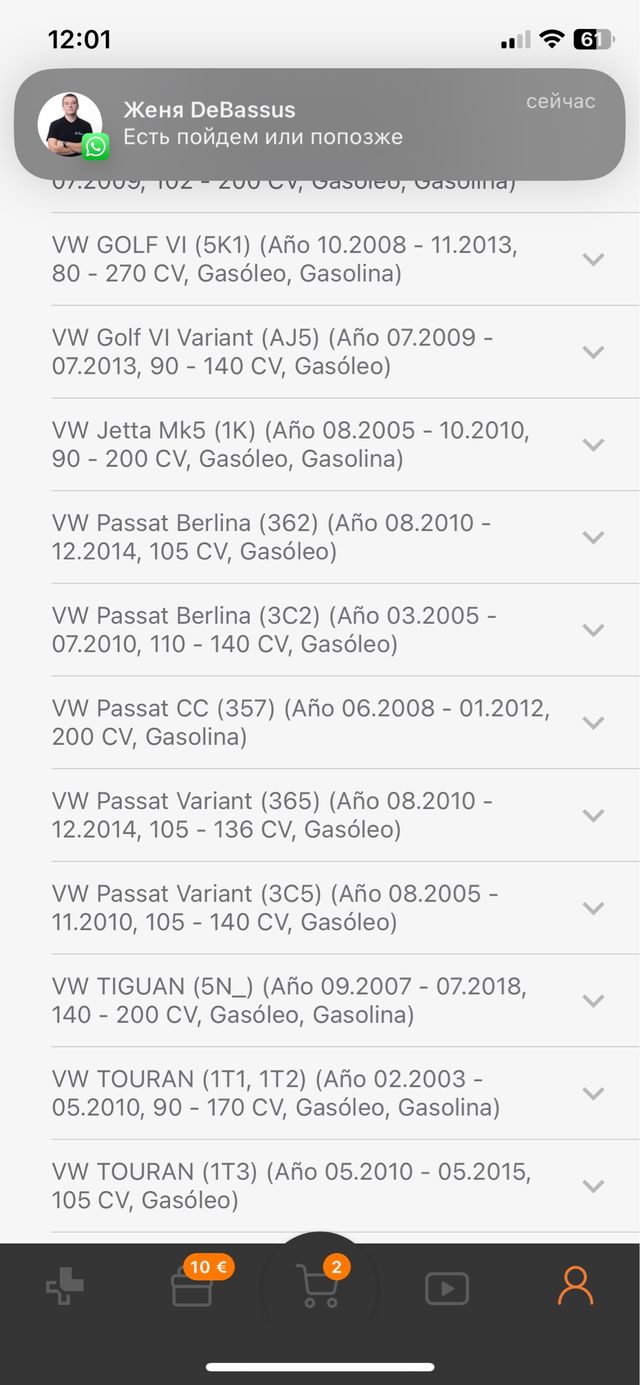
Task: Open the shopping cart with 2 items
Action: point(319,1287)
